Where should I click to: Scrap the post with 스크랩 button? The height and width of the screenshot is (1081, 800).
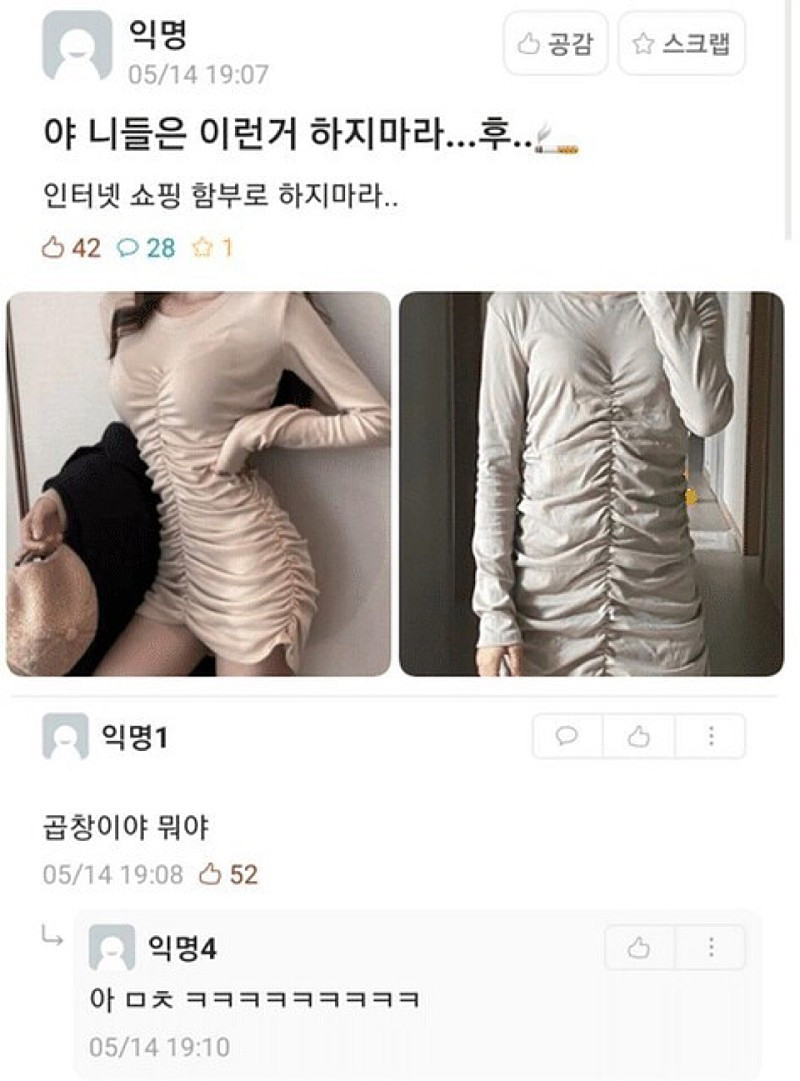click(681, 43)
